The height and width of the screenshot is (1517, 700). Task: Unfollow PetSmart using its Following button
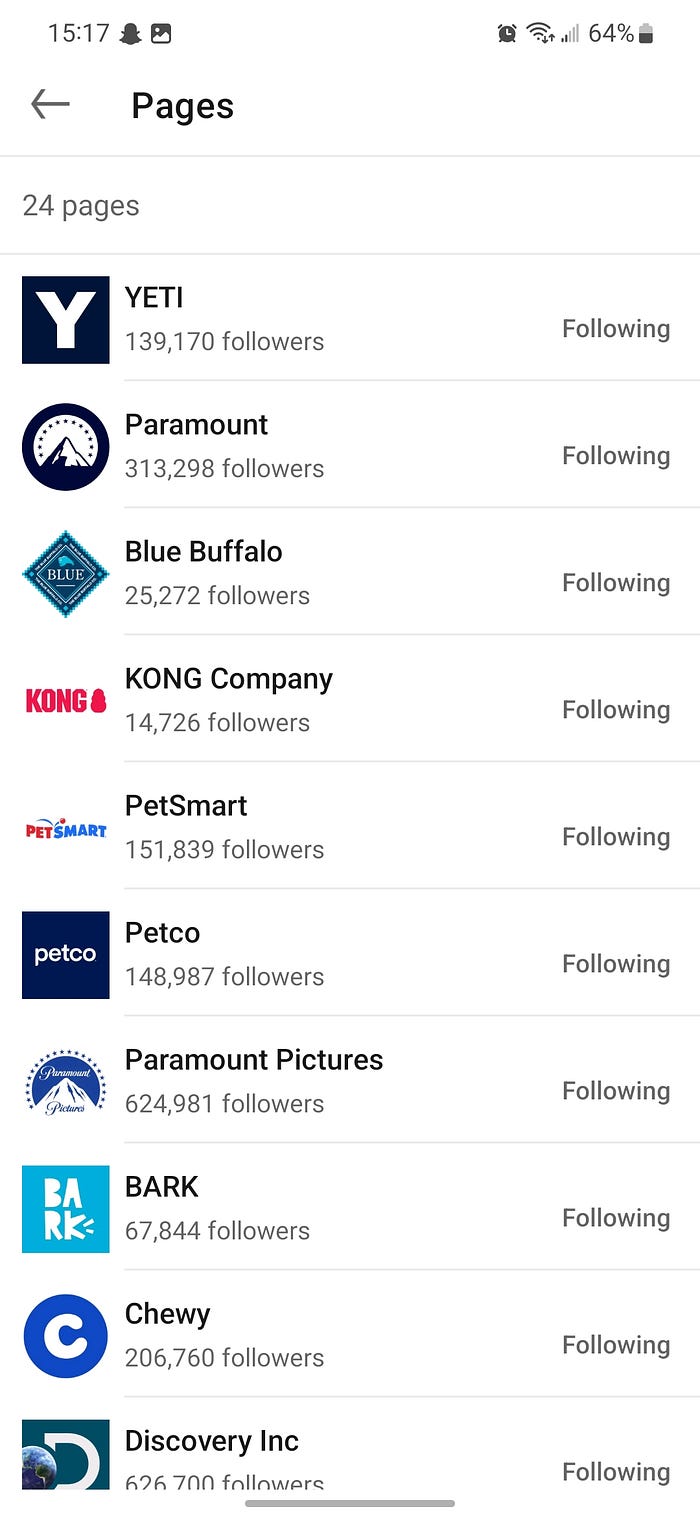(615, 837)
